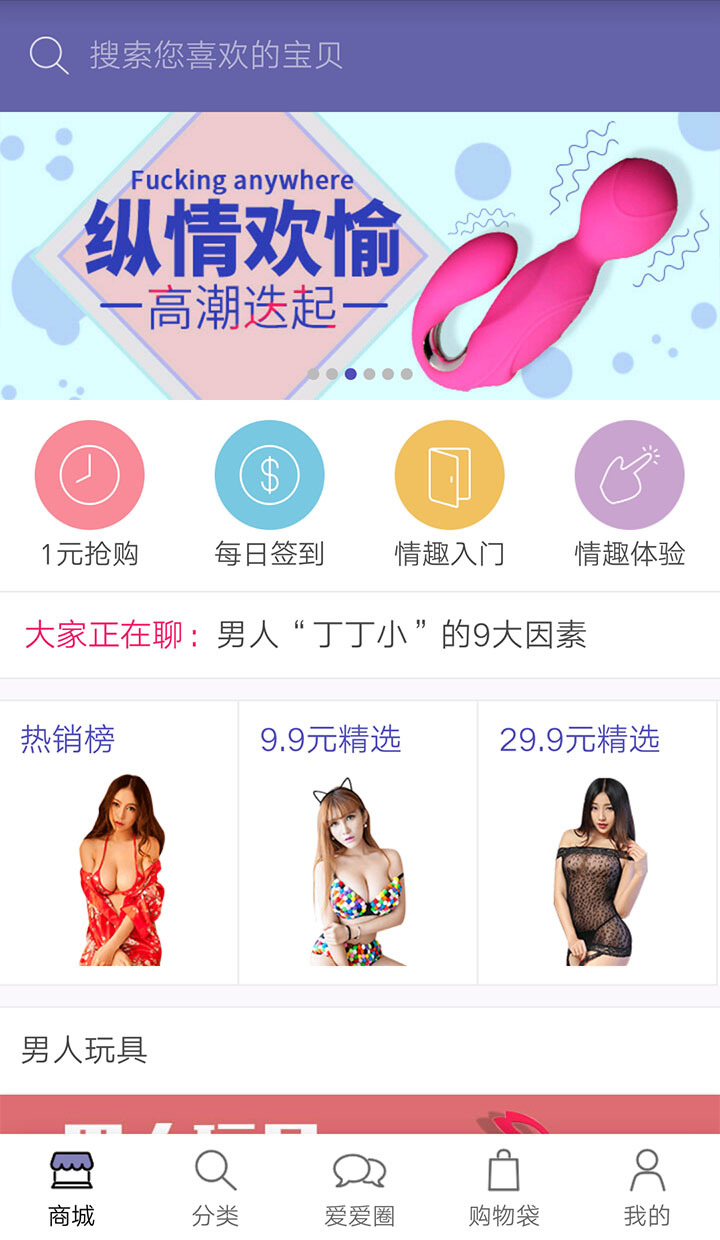This screenshot has height=1240, width=720.
Task: Open the 纵情欢愉 promotional banner
Action: 360,255
